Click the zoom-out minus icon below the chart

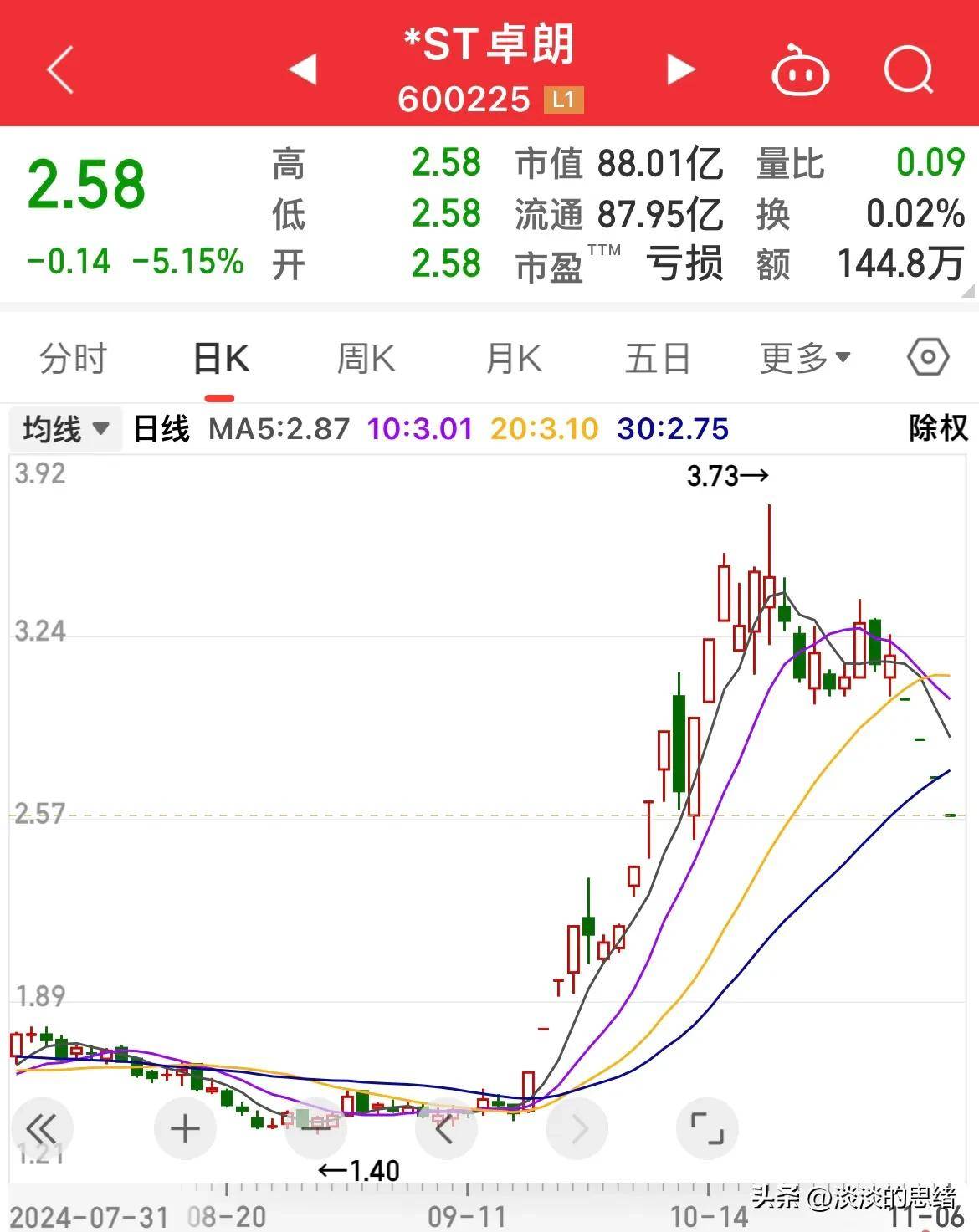point(315,1127)
